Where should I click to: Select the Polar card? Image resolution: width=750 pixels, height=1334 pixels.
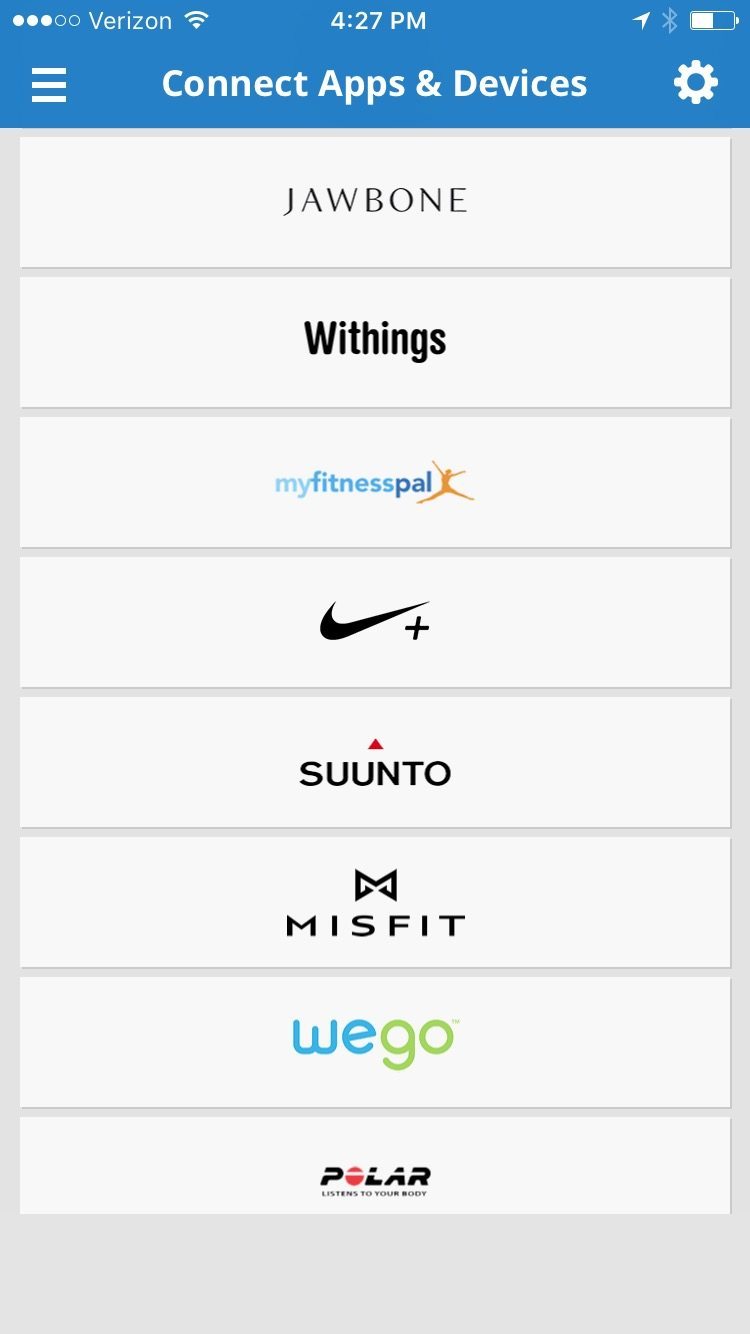click(x=375, y=1170)
